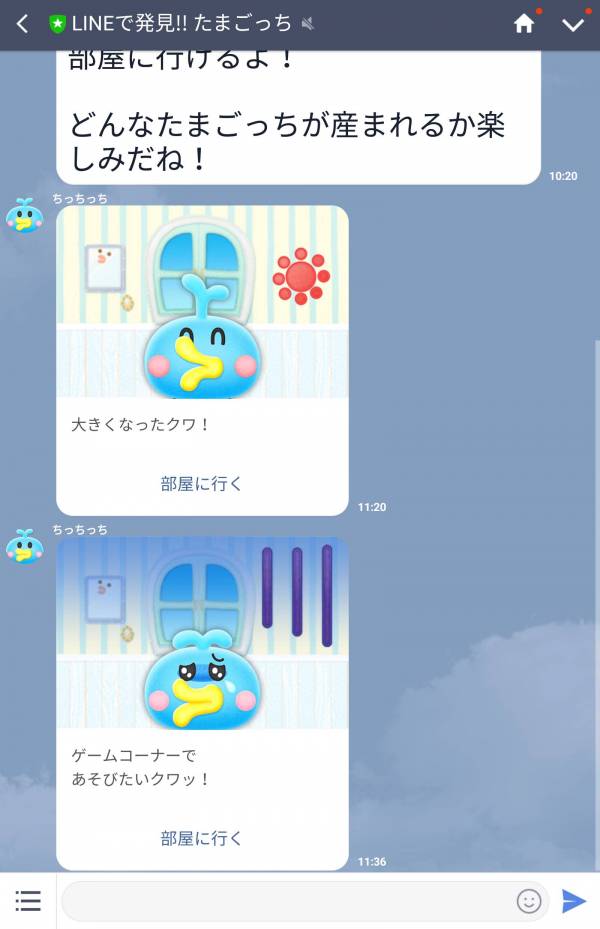
Task: Tap 部屋に行く under ゲームコーナーであそびたいクワッ！
Action: [202, 839]
